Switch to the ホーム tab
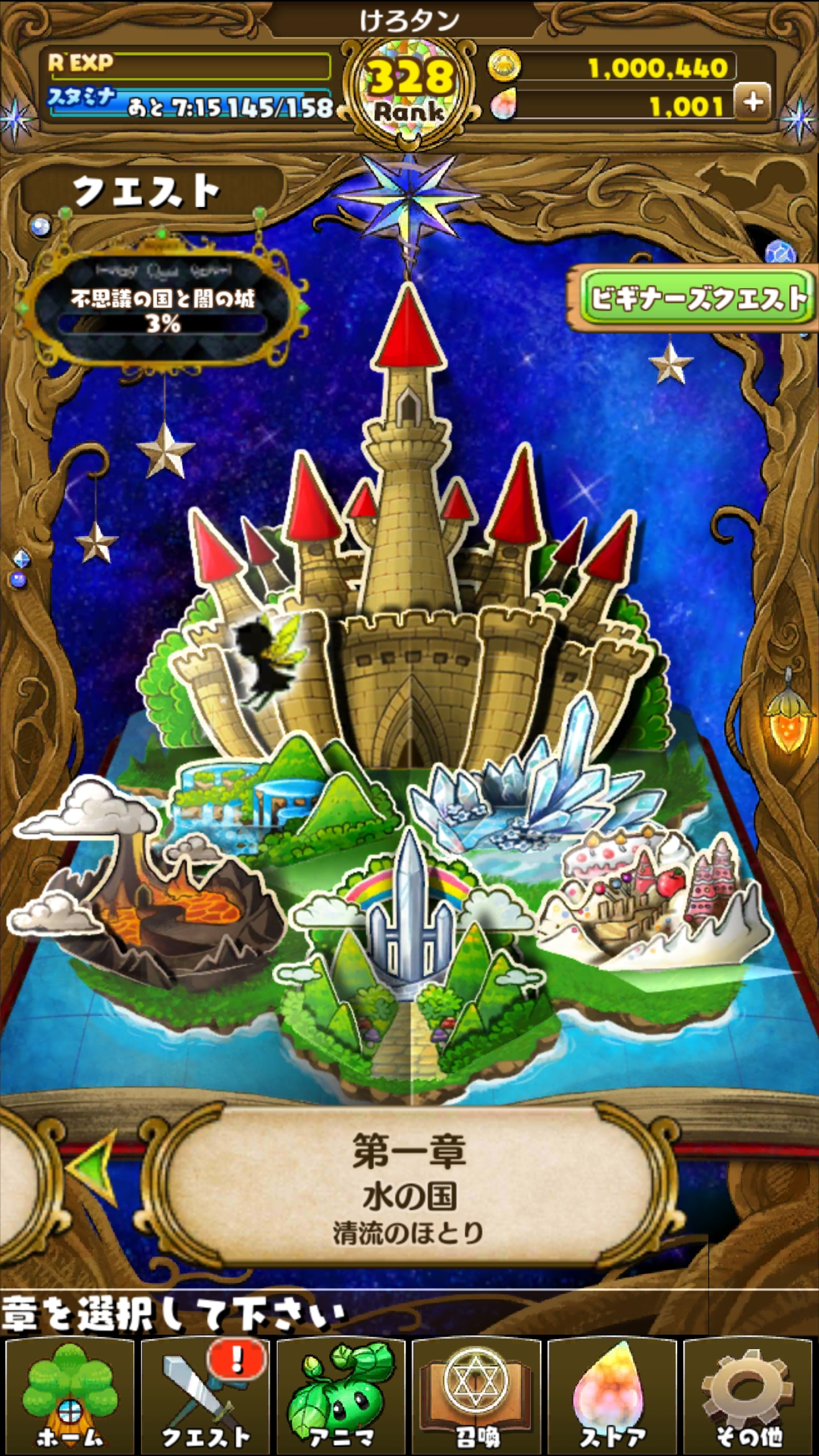The image size is (819, 1456). (x=70, y=1397)
